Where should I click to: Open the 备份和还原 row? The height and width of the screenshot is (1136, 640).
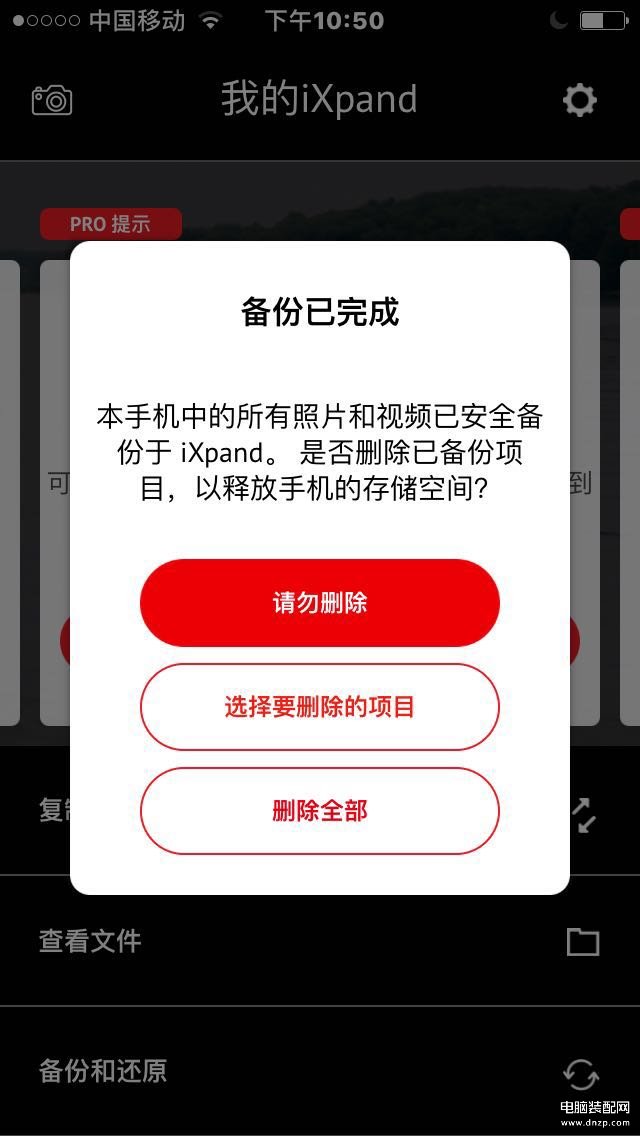tap(320, 1071)
